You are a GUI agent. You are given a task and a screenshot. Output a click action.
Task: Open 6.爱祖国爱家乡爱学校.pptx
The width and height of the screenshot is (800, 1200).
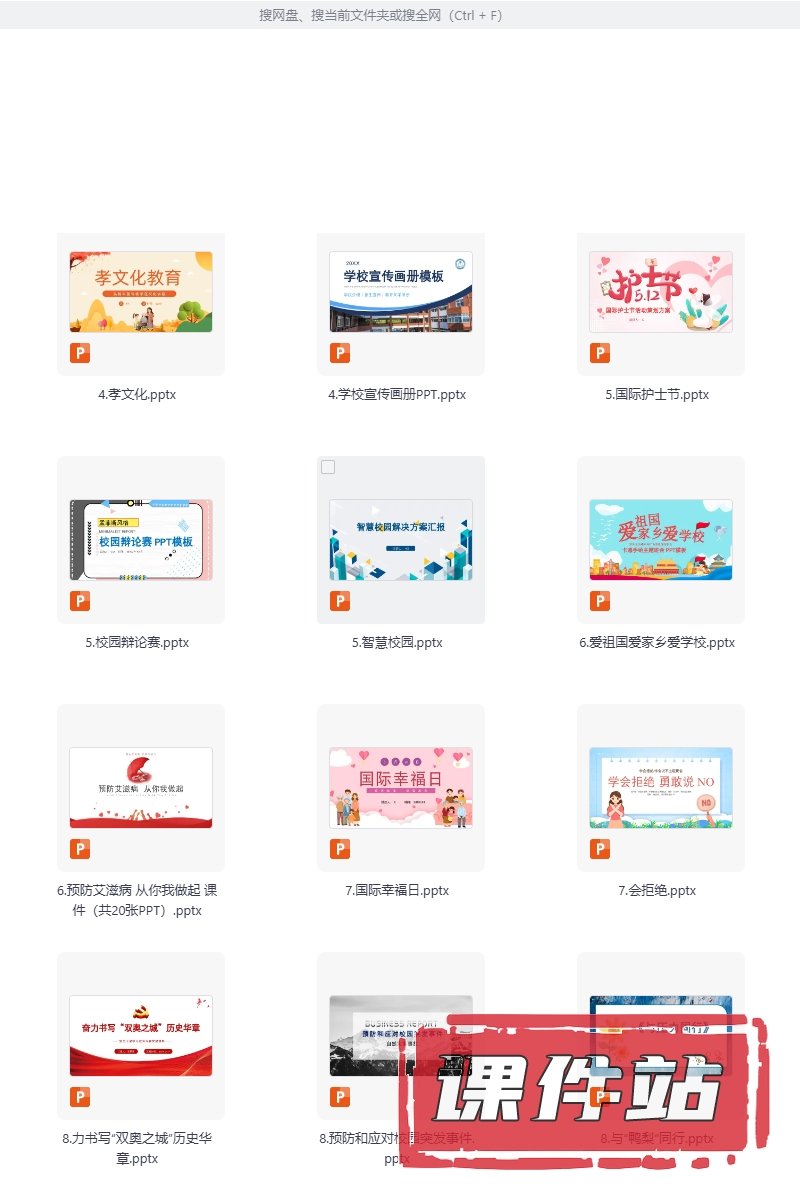point(661,540)
